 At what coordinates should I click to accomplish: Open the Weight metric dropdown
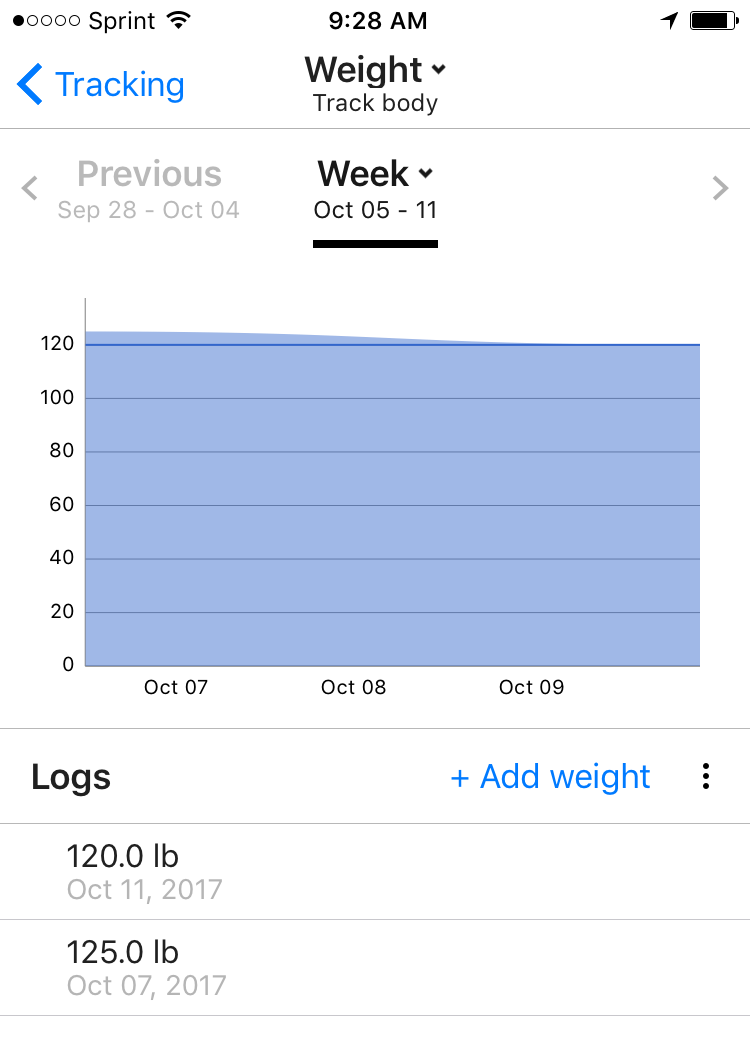point(375,71)
